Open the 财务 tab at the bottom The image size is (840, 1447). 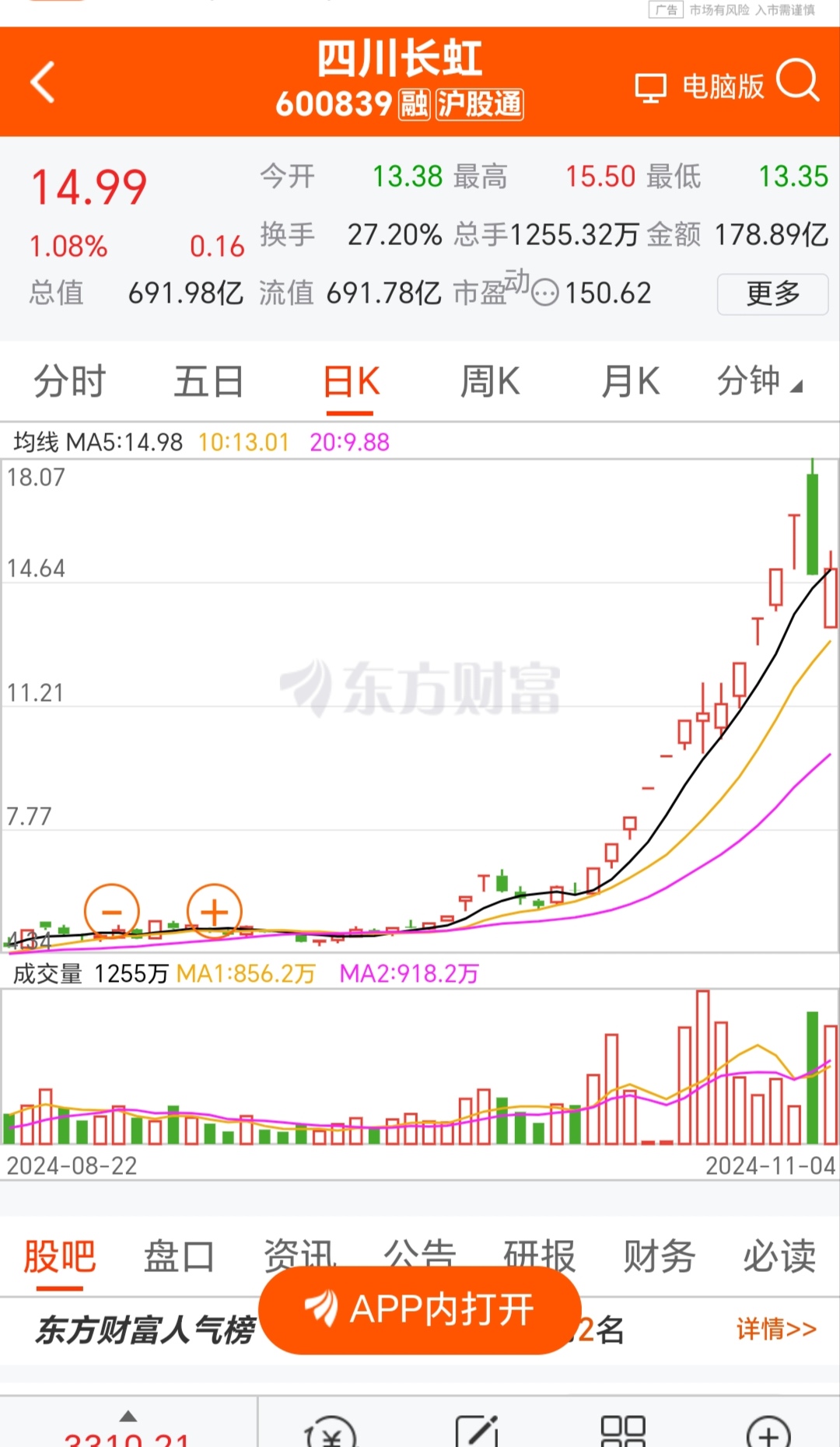(x=656, y=1253)
